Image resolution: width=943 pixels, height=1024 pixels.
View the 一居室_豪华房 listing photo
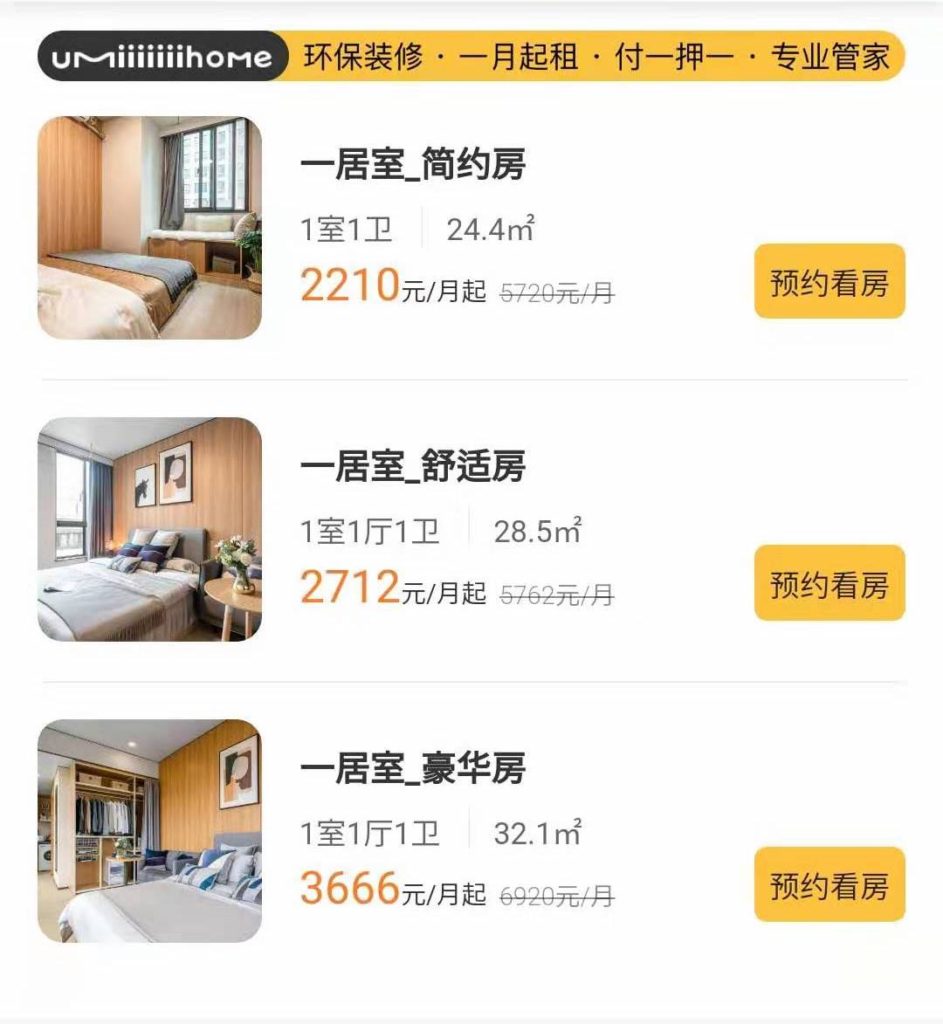coord(150,831)
